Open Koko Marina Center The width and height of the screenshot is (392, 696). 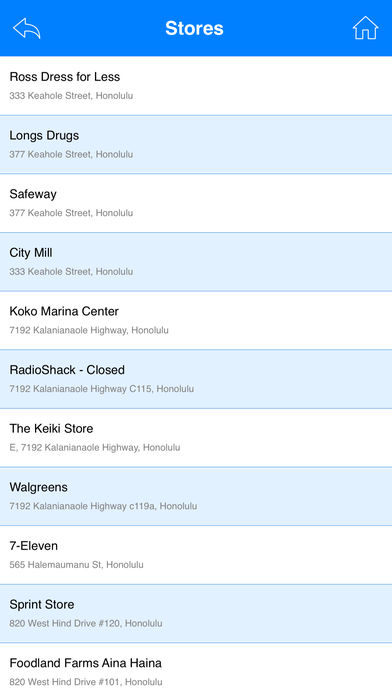tap(196, 320)
